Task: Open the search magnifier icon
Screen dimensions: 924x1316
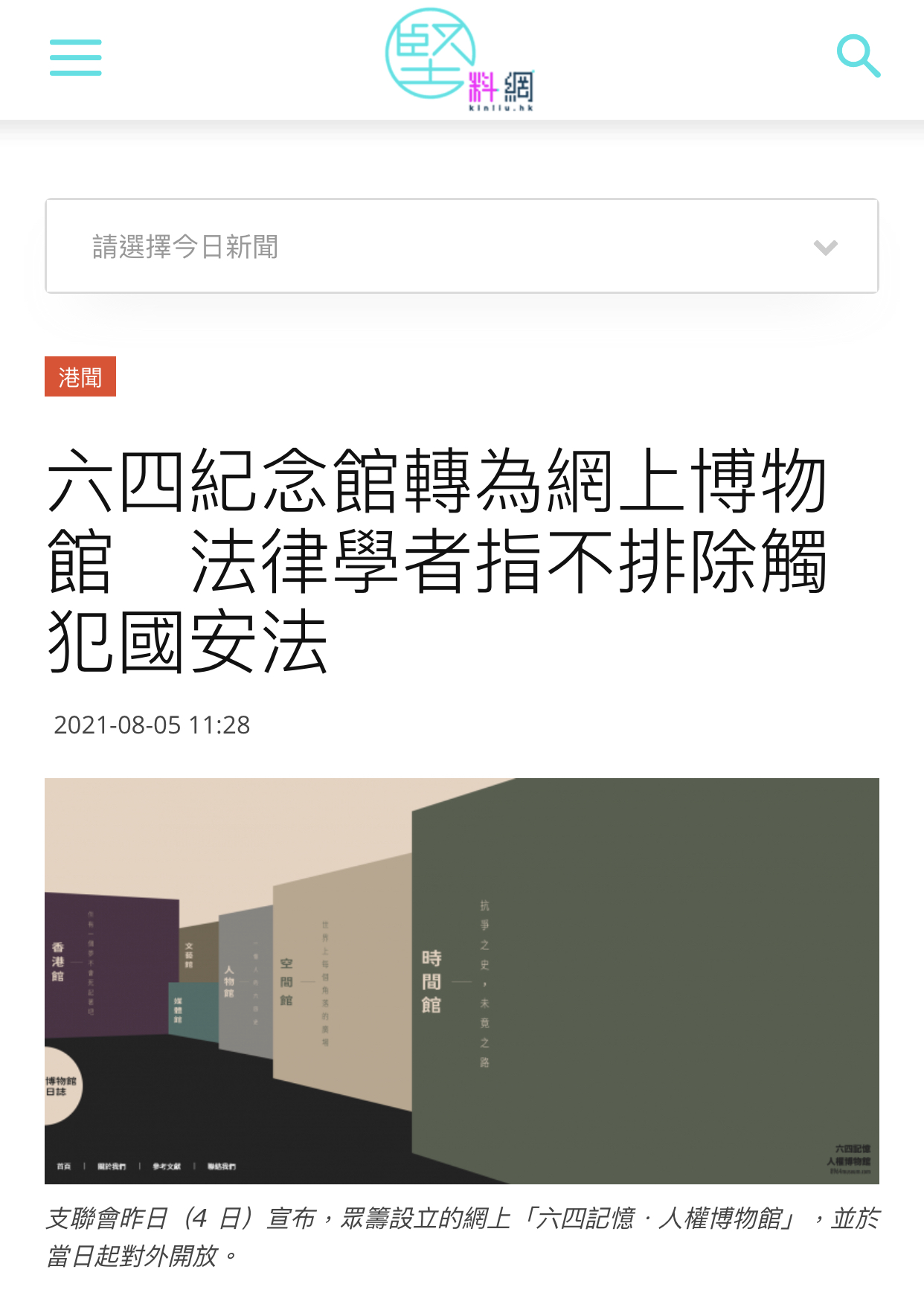Action: (x=859, y=57)
